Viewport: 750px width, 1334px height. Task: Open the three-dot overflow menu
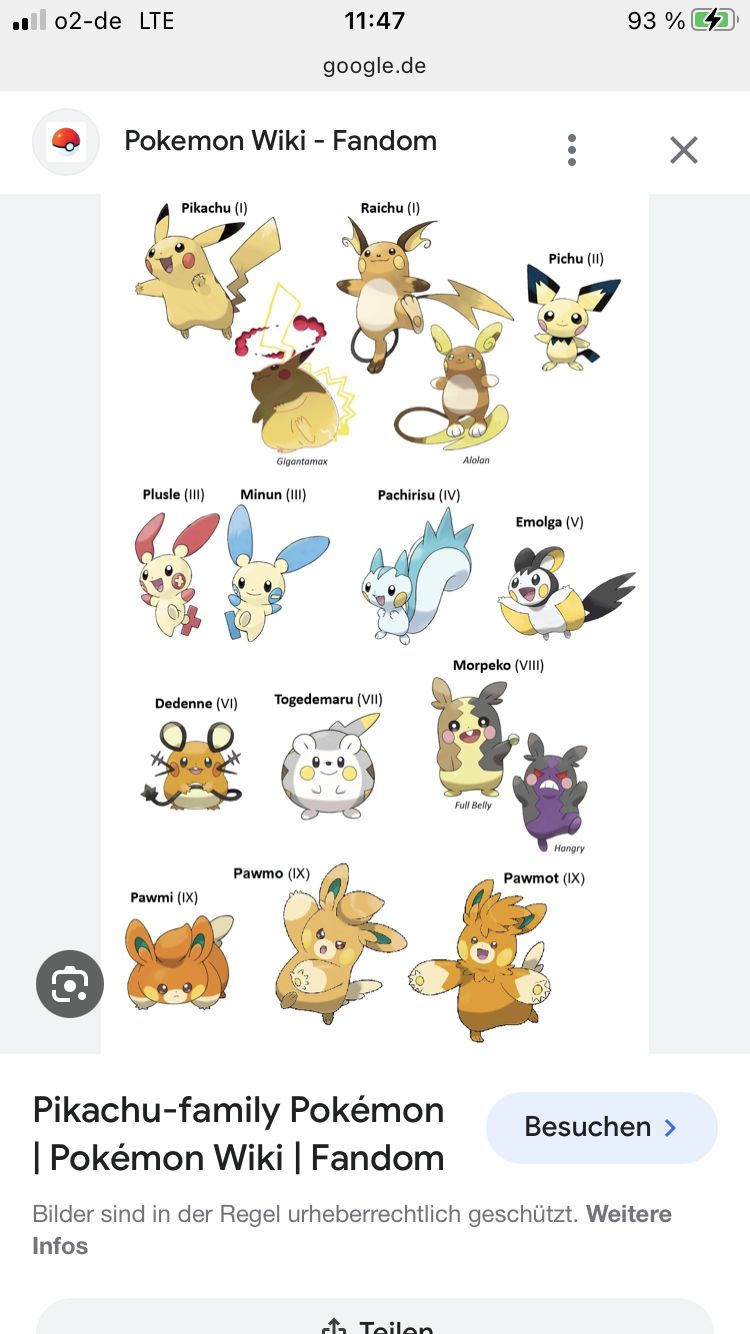click(572, 150)
